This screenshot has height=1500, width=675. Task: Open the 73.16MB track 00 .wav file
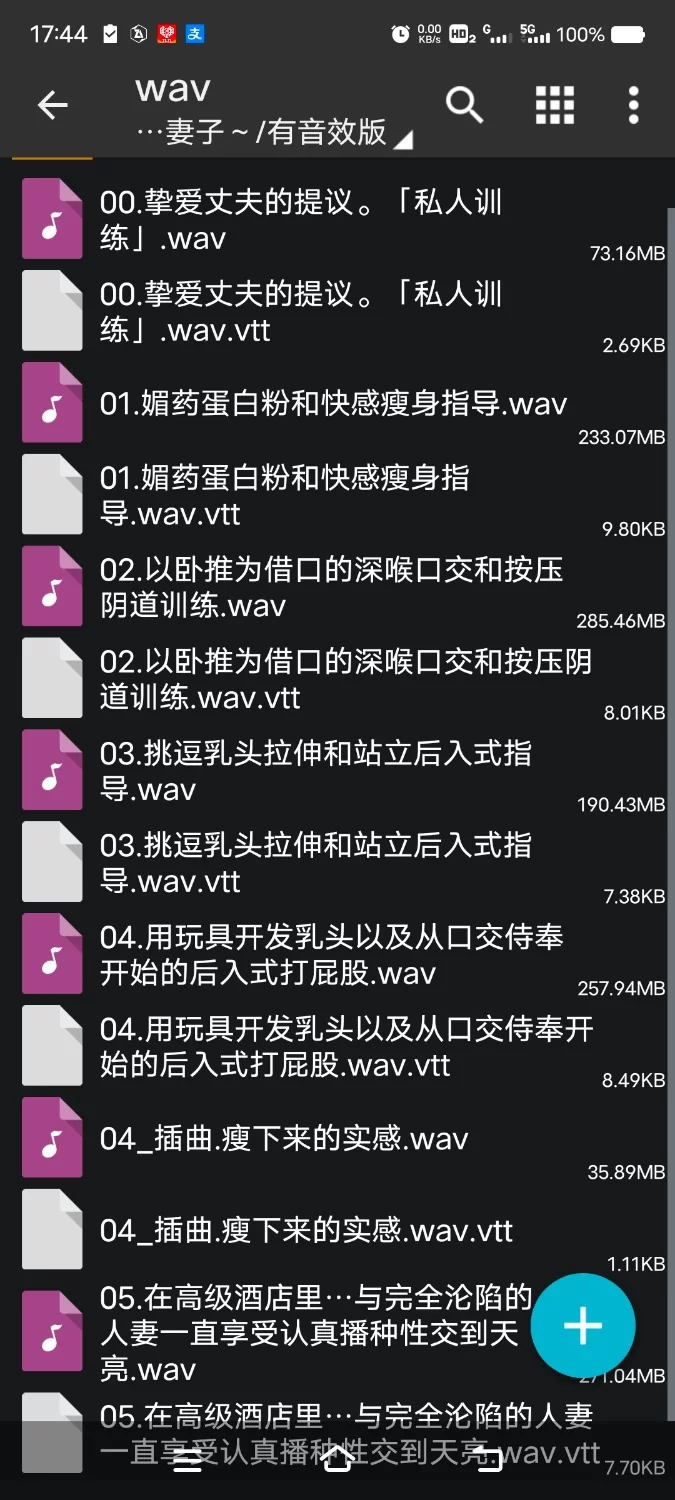coord(300,220)
